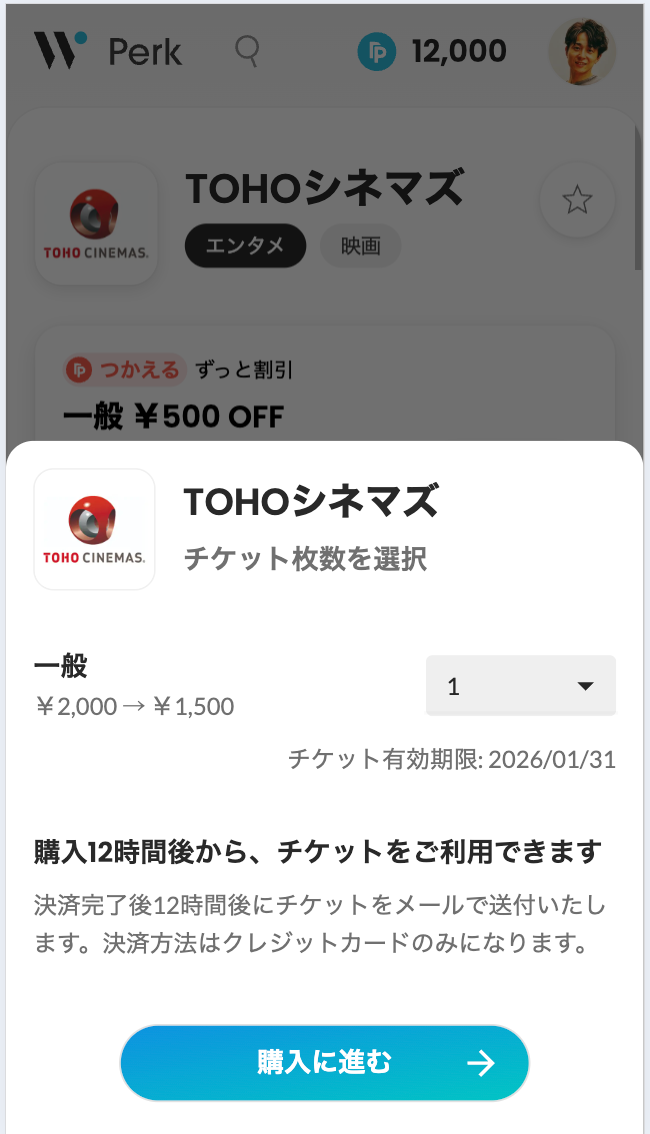Tap the 購入に進む button

point(324,1063)
